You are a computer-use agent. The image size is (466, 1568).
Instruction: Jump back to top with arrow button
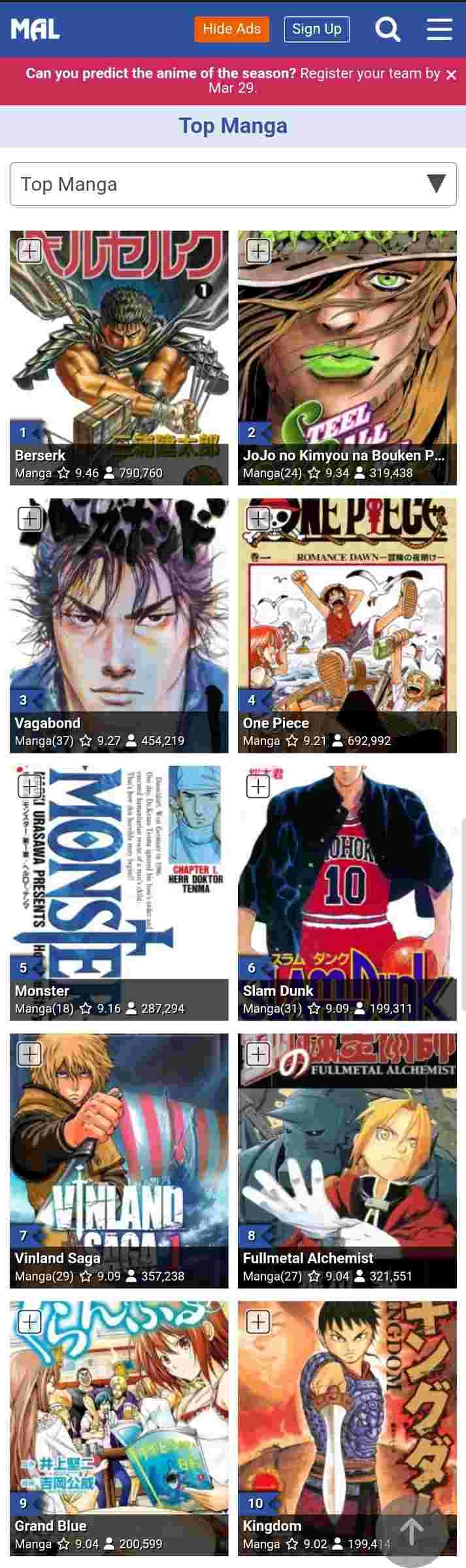point(412,1531)
